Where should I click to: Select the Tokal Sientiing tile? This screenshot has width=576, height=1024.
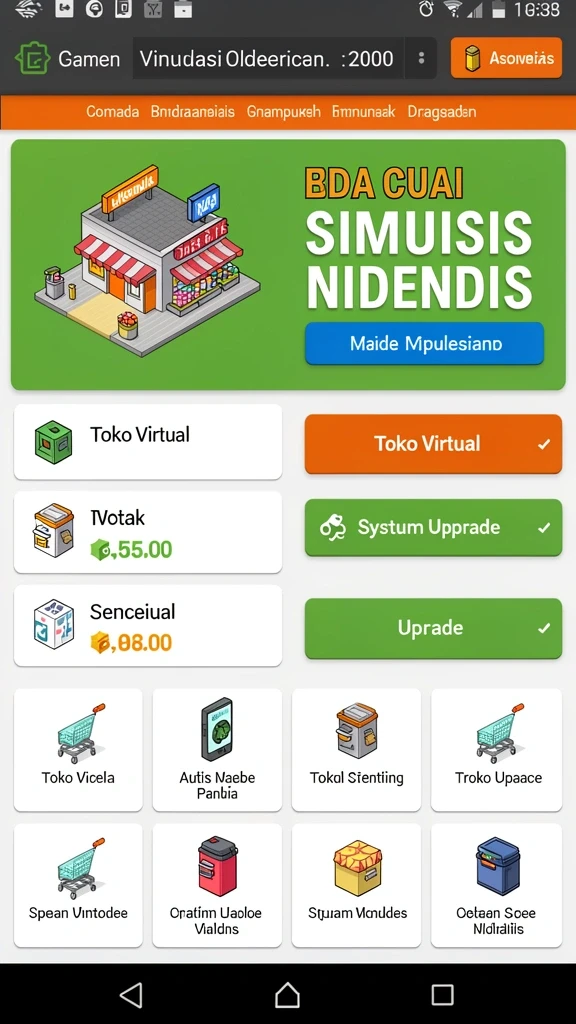pos(357,750)
